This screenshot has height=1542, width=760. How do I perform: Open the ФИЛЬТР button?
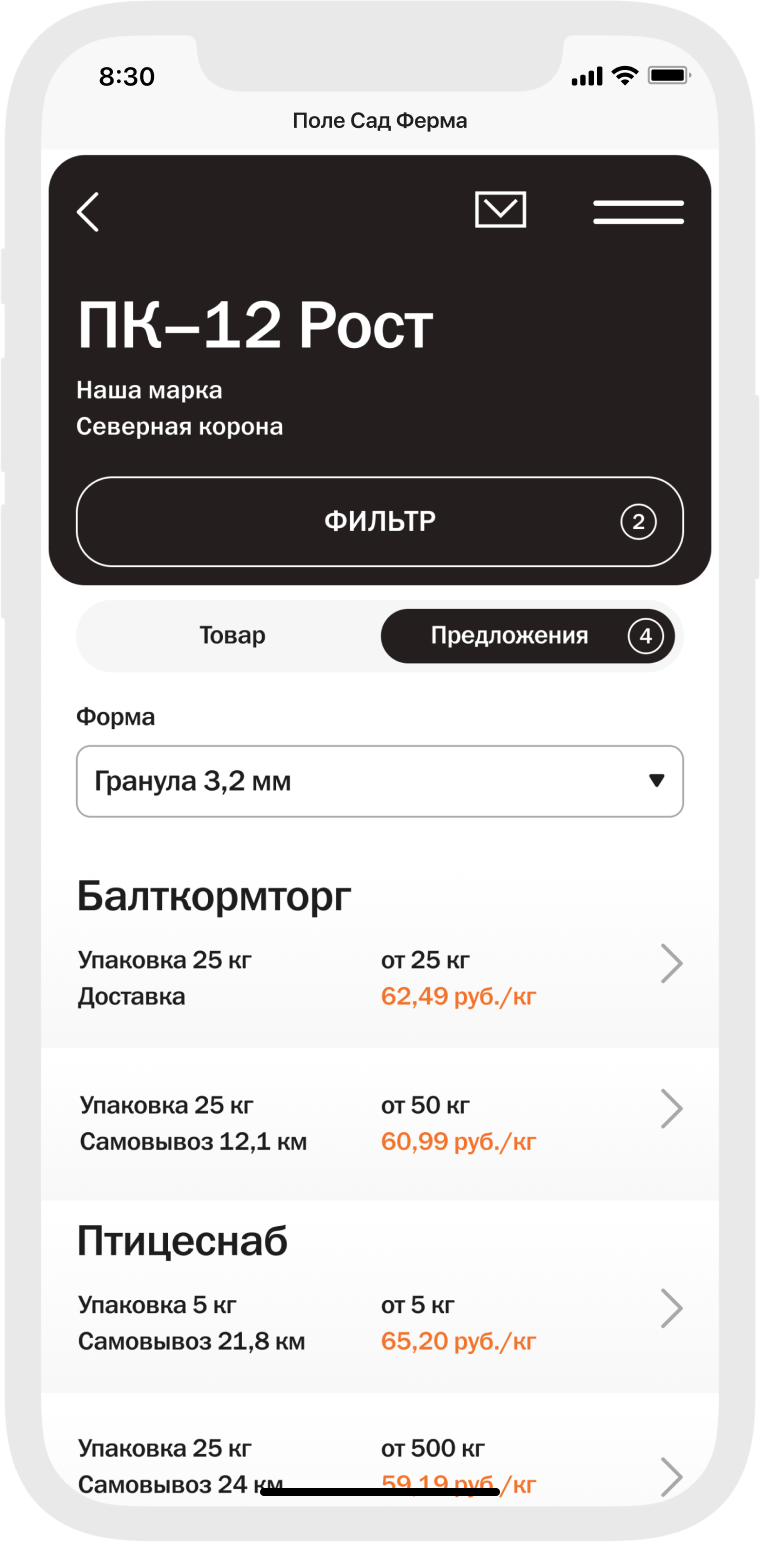click(380, 522)
